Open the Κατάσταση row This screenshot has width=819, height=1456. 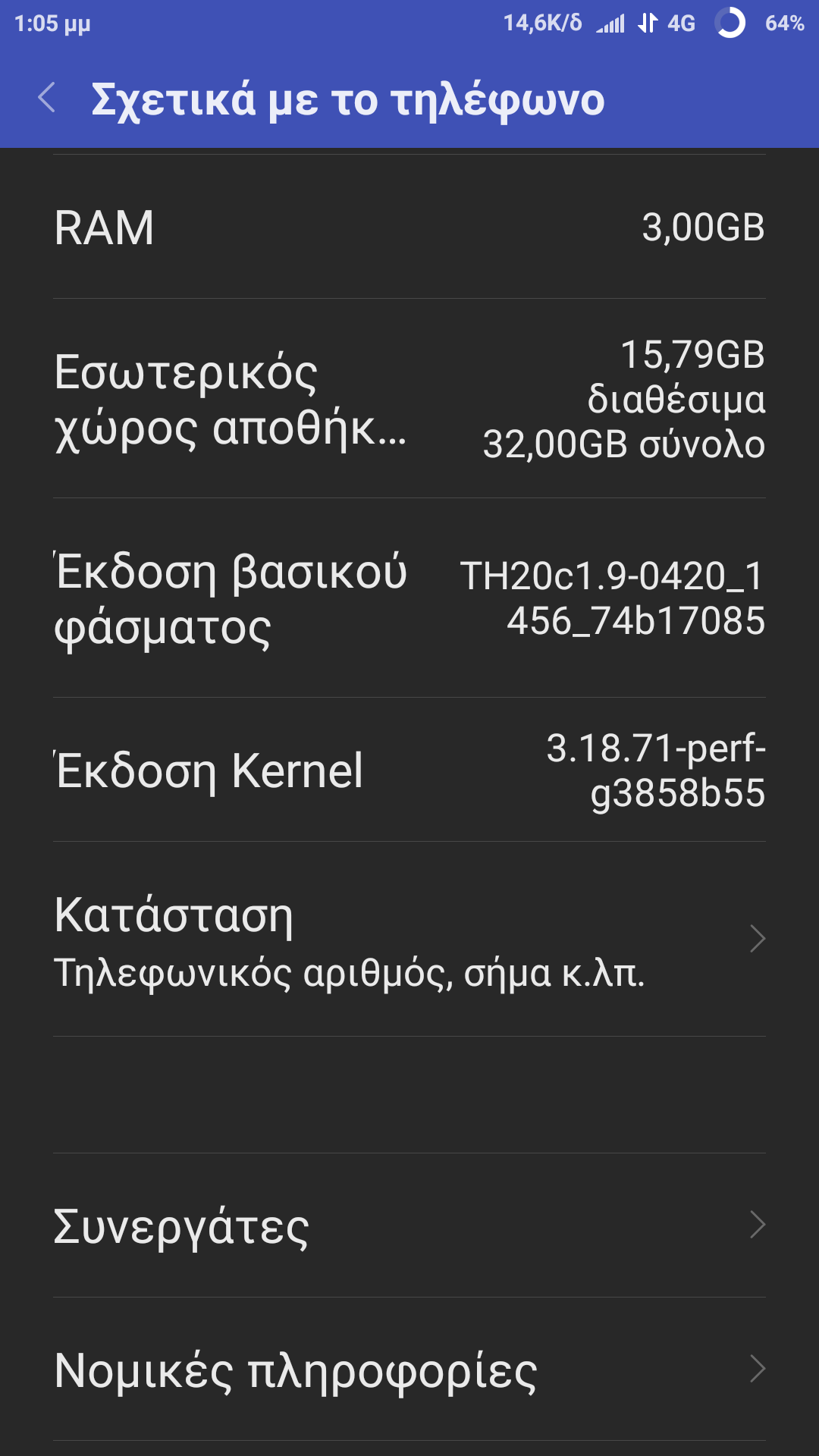(x=409, y=940)
